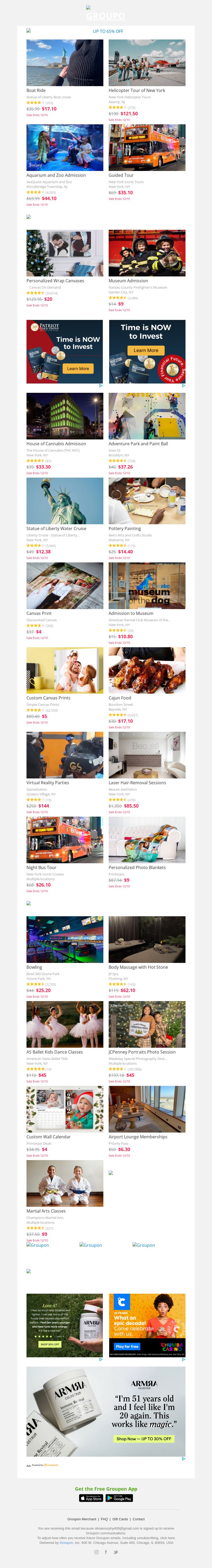Select the Personalized Wrap Canvases deal
The height and width of the screenshot is (1568, 212).
[x=65, y=253]
